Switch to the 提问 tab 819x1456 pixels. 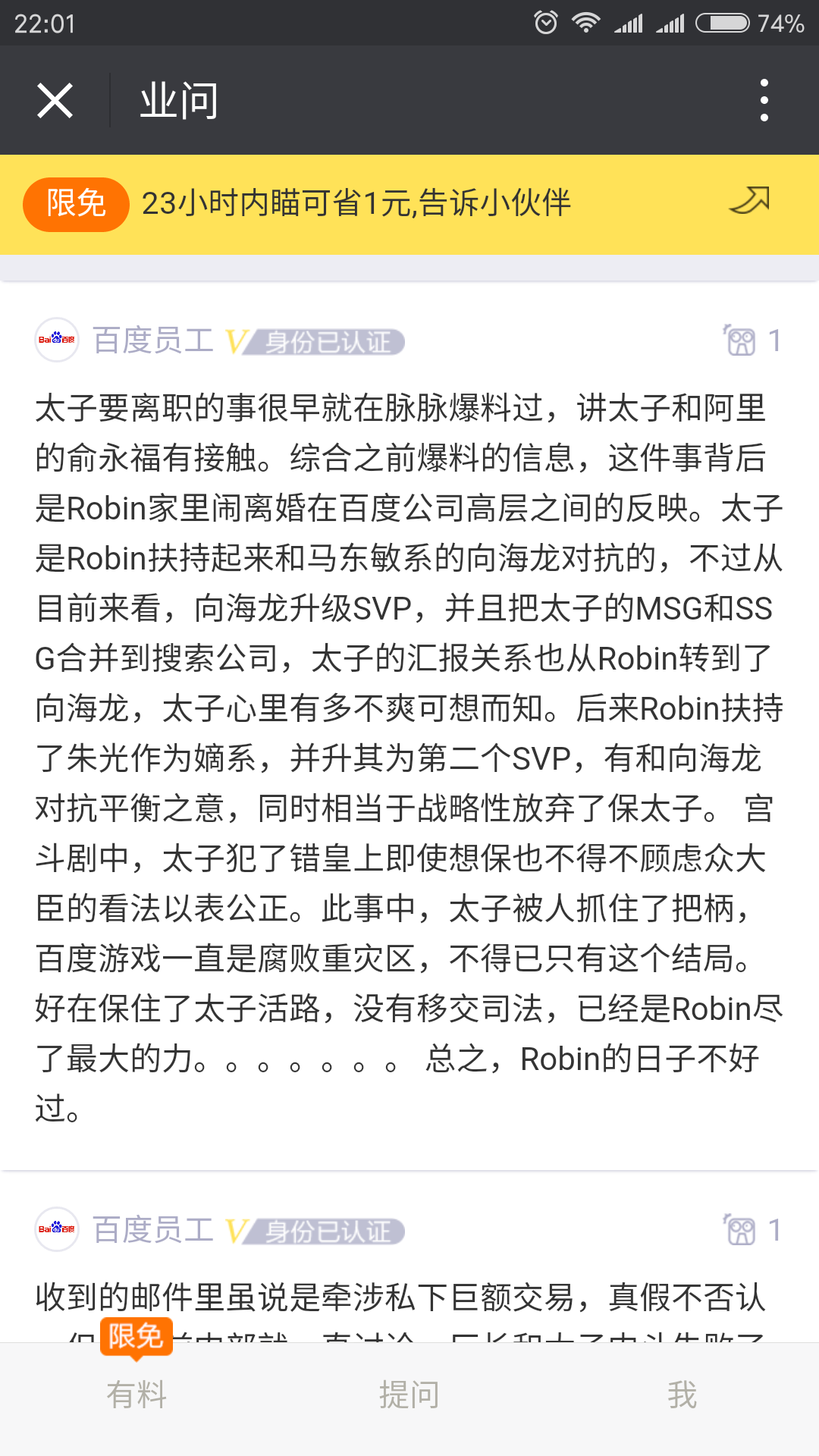(x=409, y=1394)
